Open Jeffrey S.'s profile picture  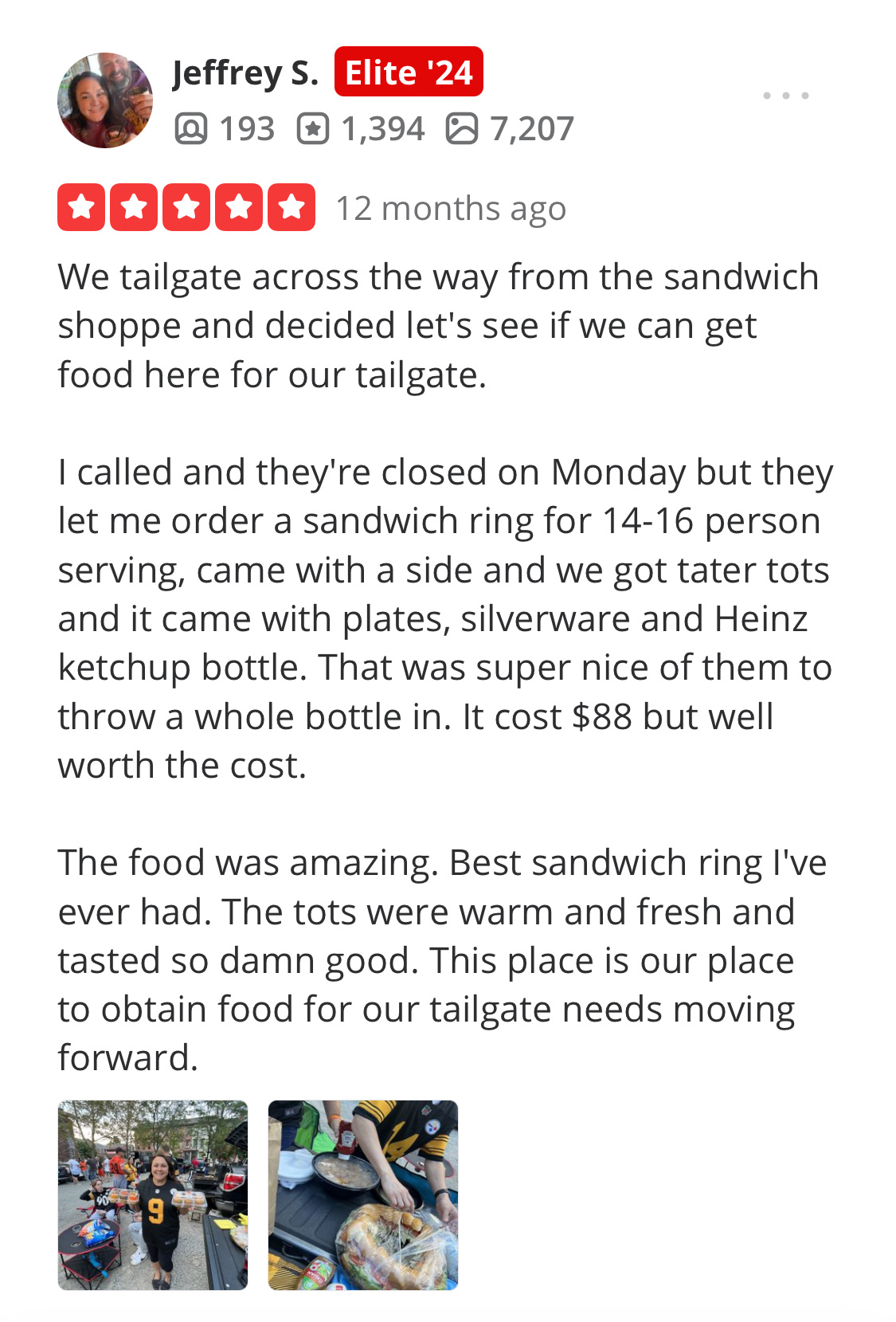tap(105, 100)
